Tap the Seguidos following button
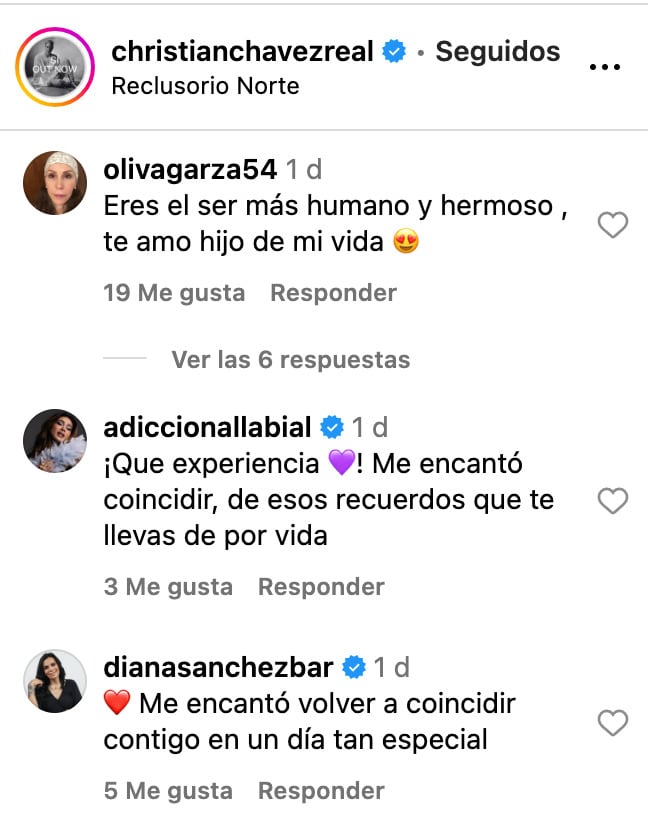This screenshot has height=834, width=648. coord(498,52)
